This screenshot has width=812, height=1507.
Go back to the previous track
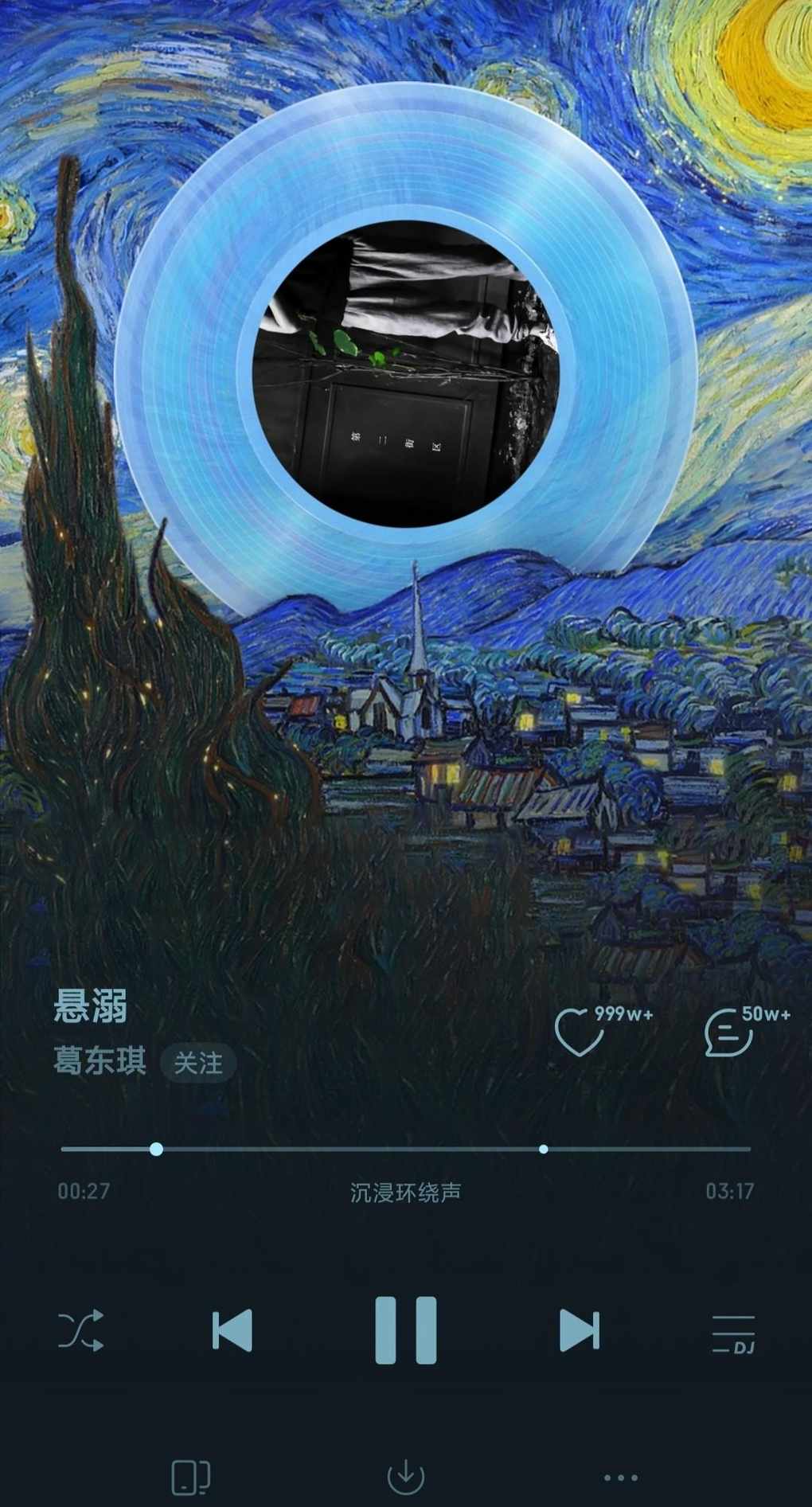[x=232, y=1330]
